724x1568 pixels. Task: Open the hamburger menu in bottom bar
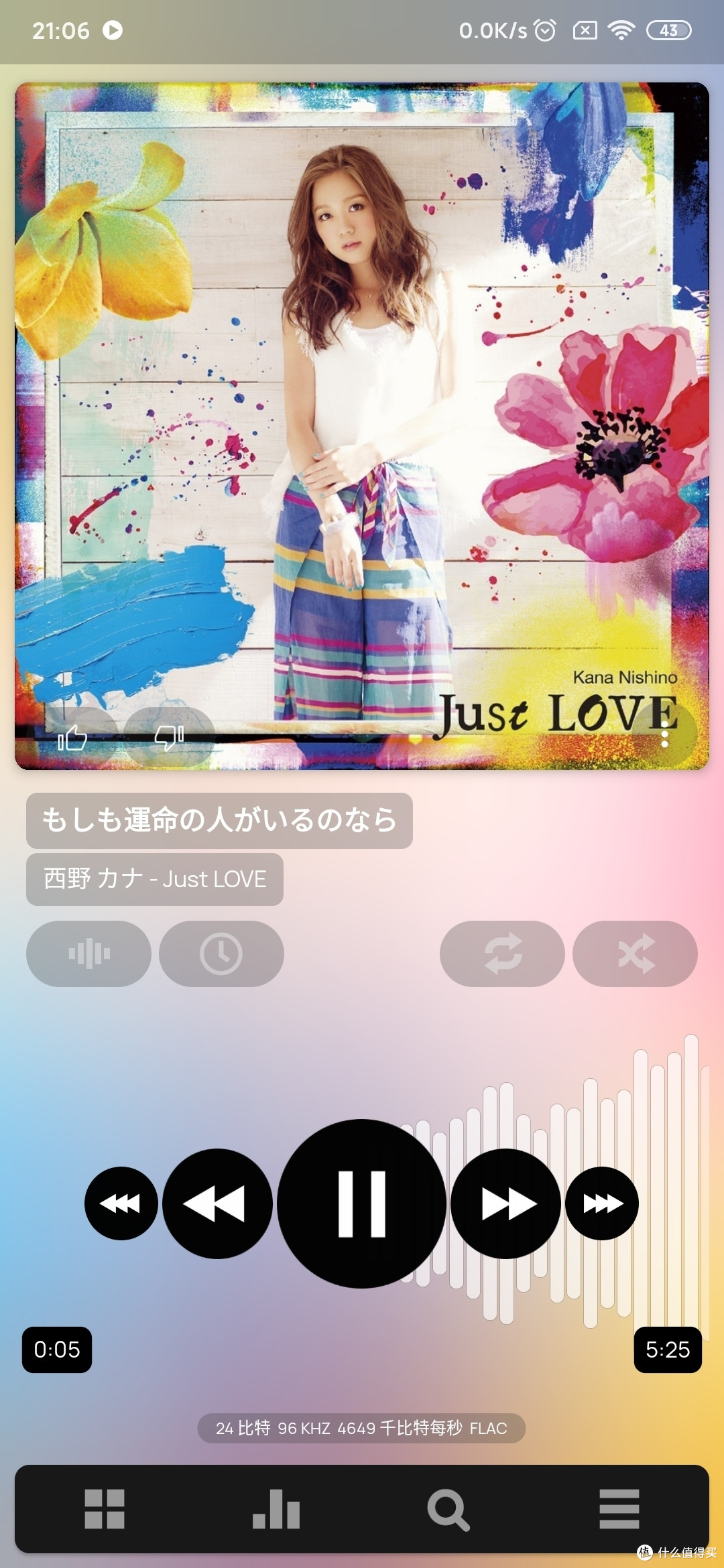tap(619, 1509)
